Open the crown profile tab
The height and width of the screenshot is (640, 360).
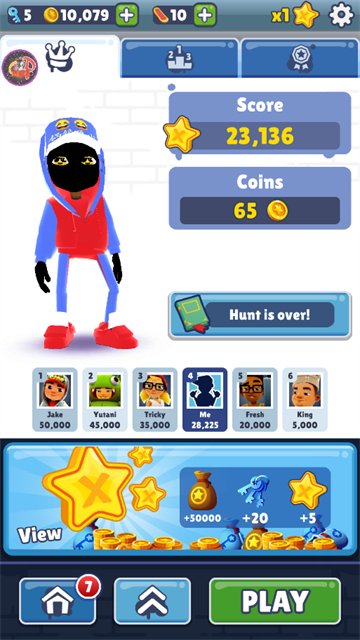pos(60,57)
